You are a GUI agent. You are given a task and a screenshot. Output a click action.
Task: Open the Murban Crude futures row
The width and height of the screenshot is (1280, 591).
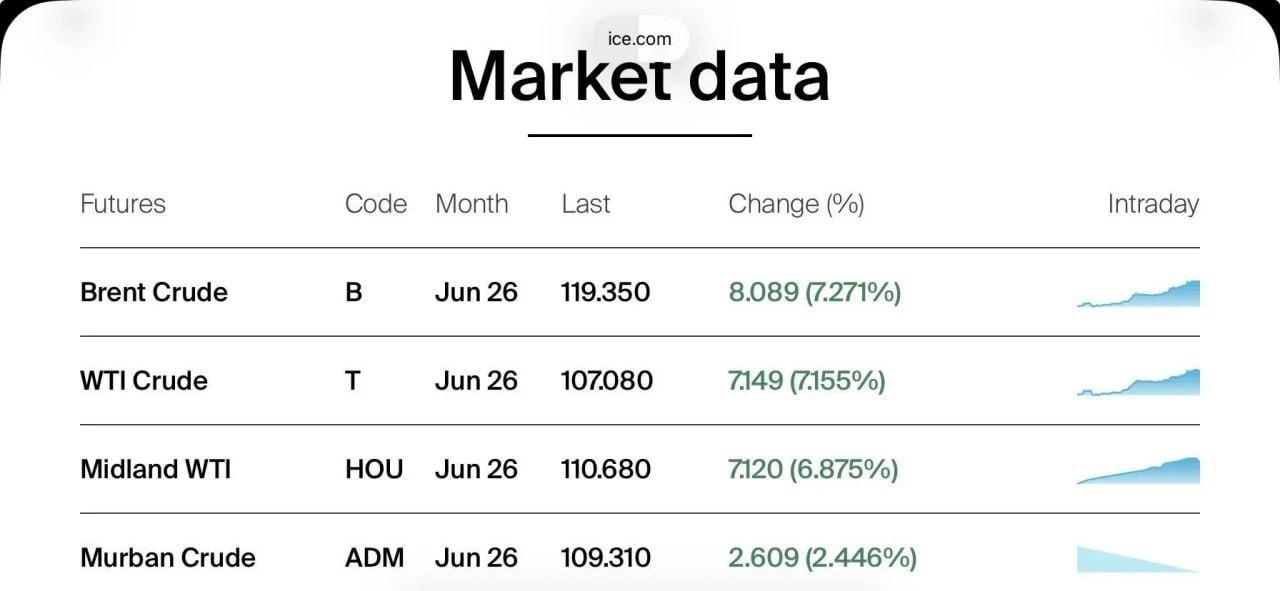(x=168, y=557)
